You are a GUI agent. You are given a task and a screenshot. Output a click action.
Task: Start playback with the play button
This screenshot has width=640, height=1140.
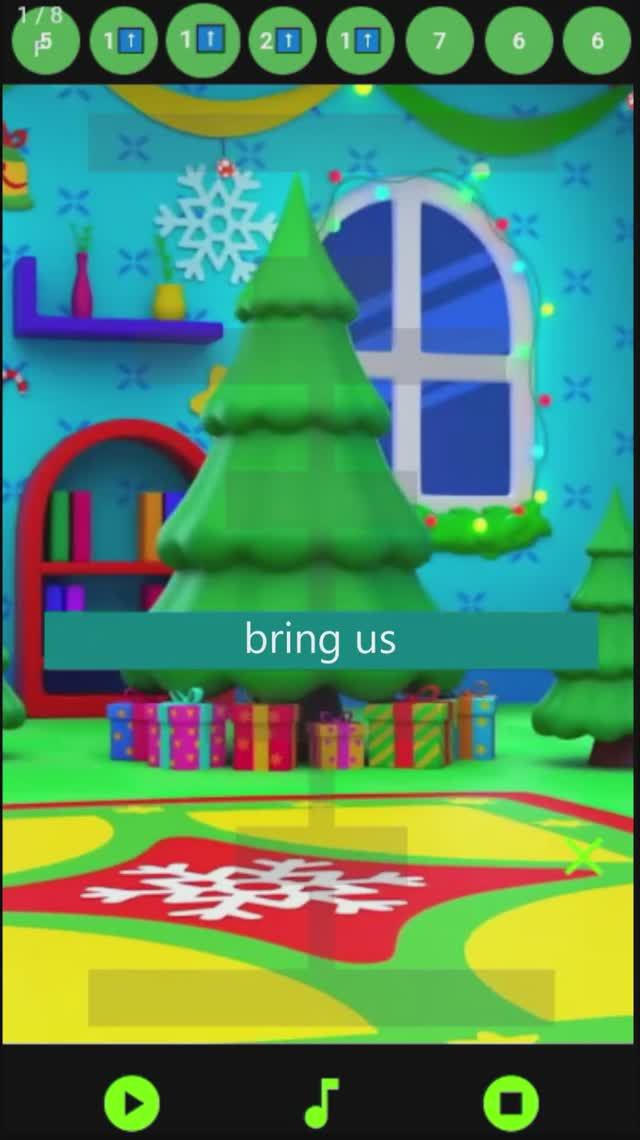(x=131, y=1104)
